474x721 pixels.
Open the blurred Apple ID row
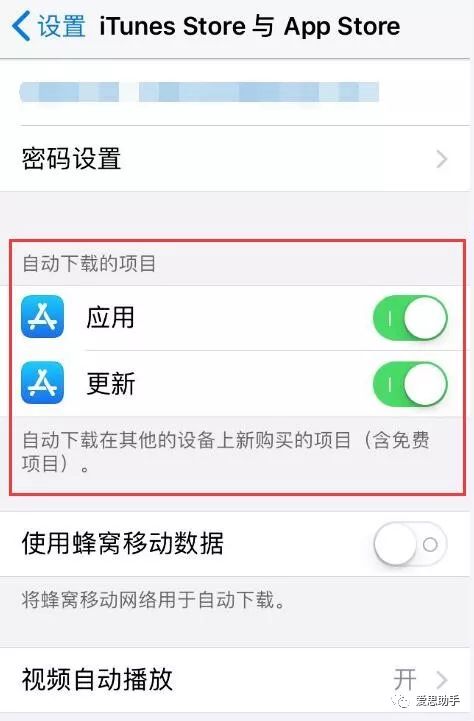point(235,92)
